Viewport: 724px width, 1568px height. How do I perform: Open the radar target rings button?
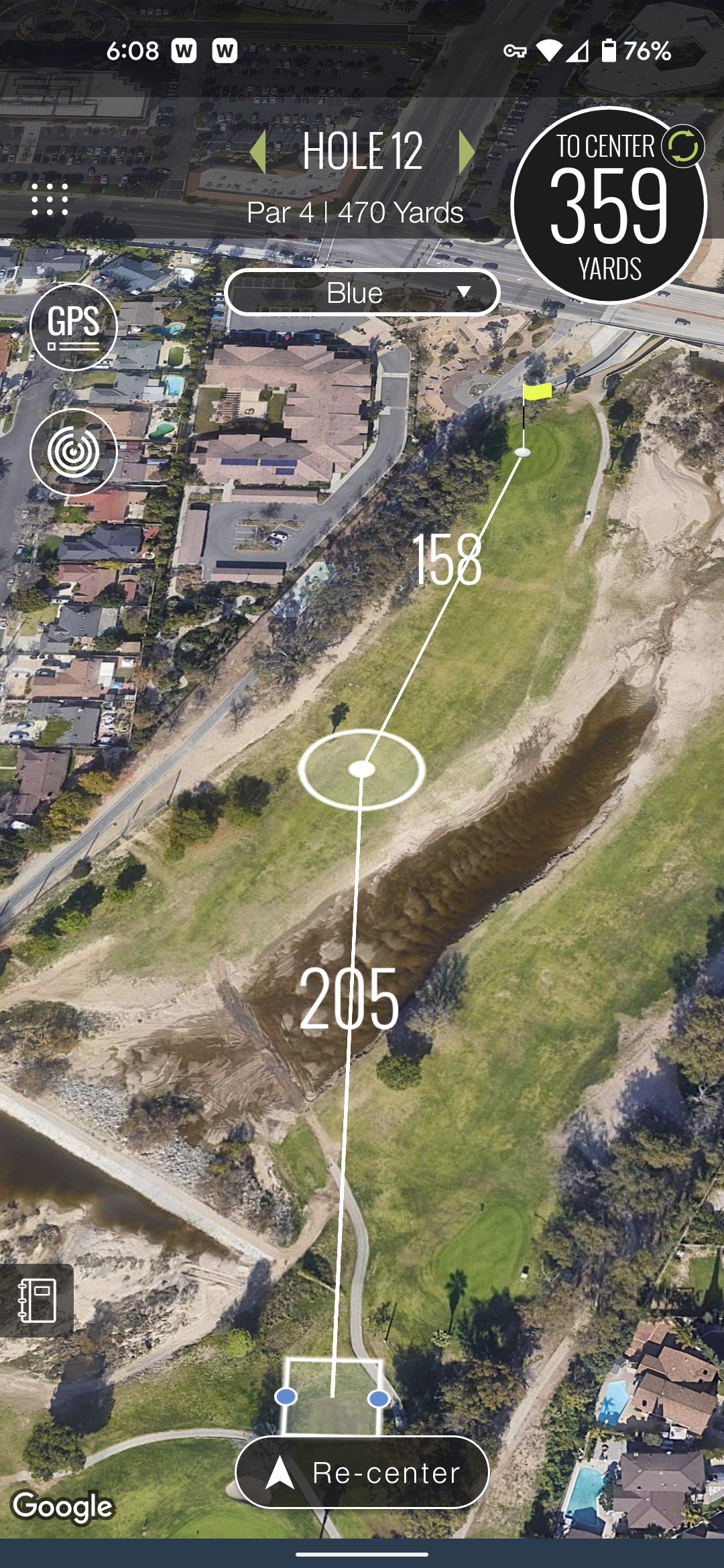point(74,452)
